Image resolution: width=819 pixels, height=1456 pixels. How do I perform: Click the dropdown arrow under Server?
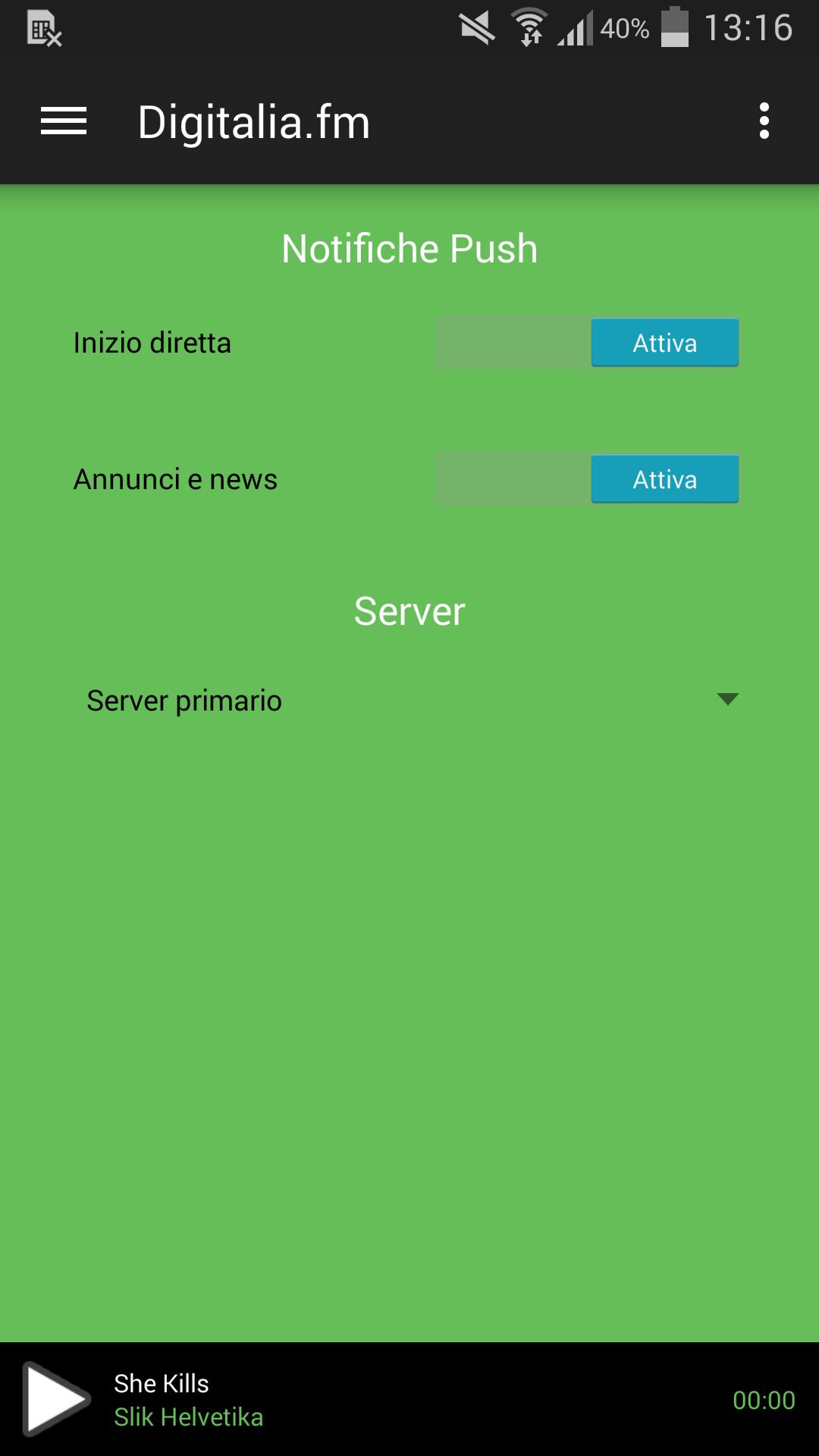pos(726,701)
